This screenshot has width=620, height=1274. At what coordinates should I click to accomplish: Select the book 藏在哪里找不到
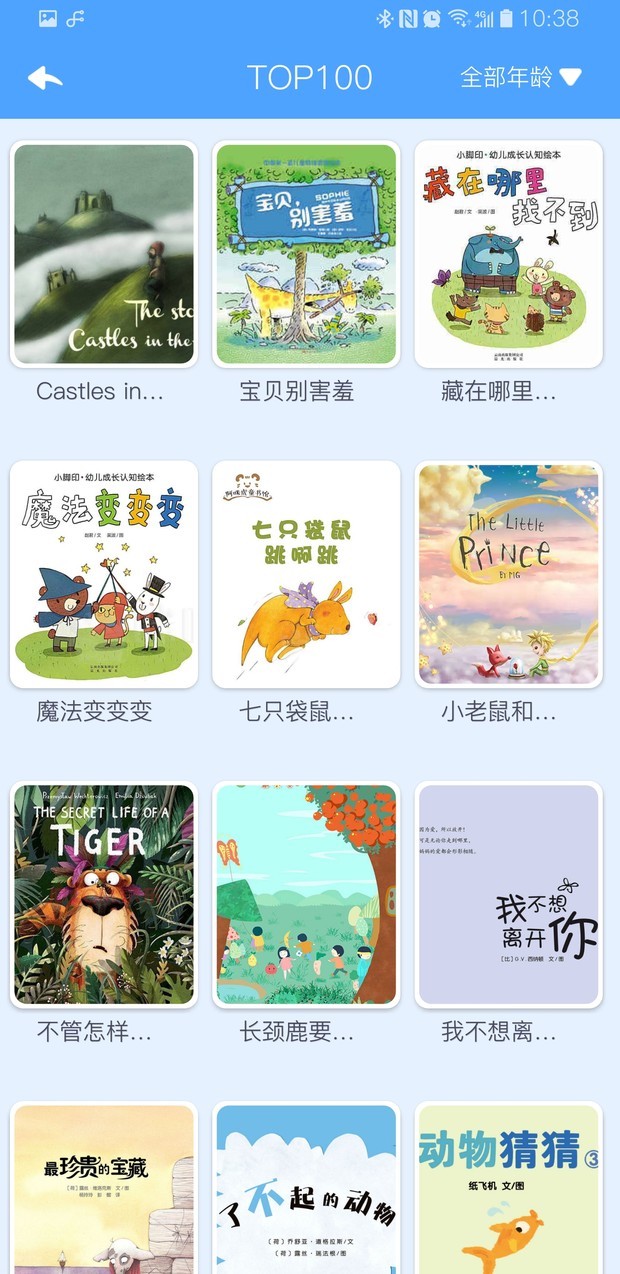click(x=508, y=254)
